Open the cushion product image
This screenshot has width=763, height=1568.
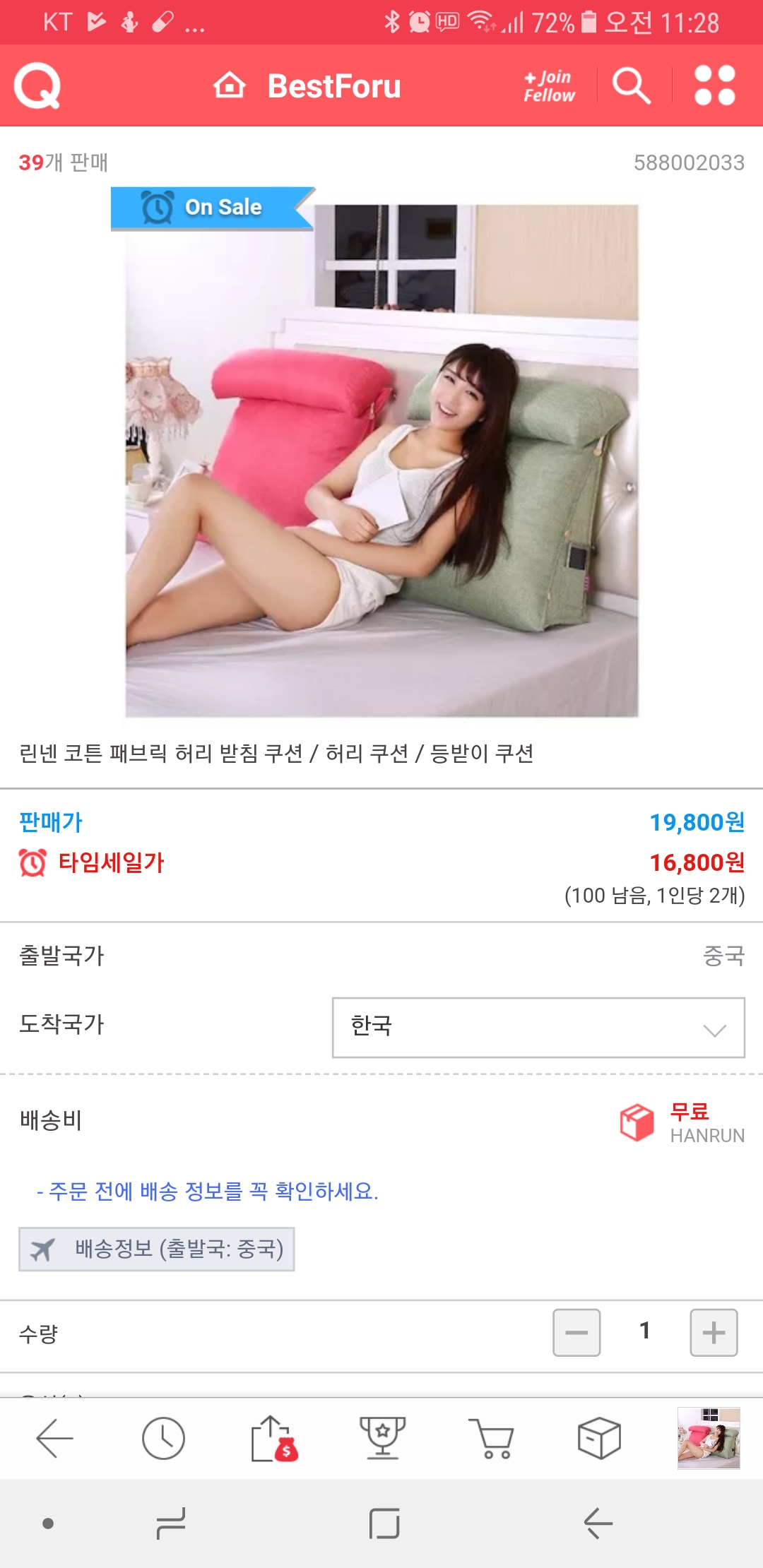click(382, 461)
